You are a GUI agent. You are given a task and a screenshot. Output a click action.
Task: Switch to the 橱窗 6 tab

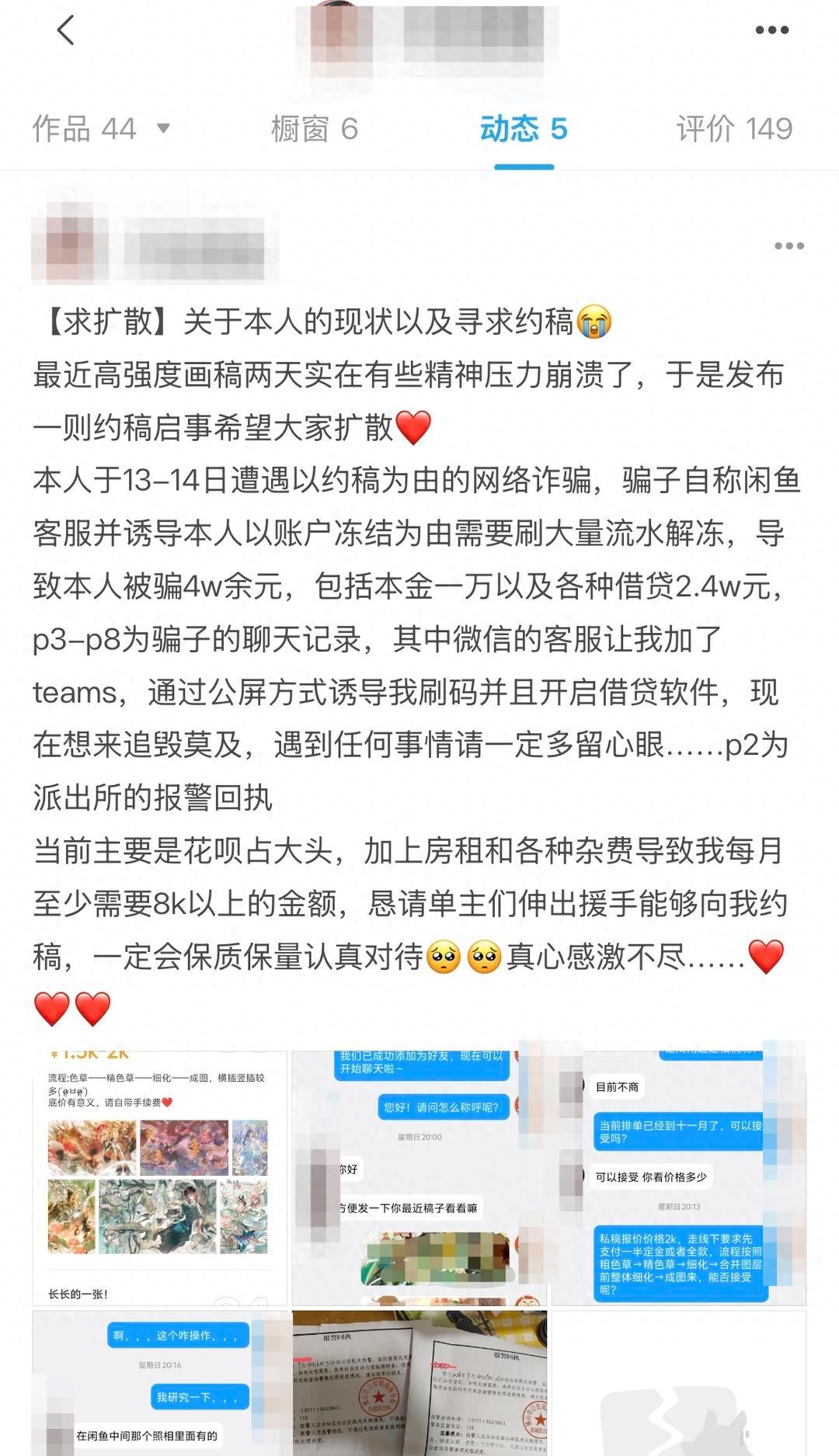[314, 128]
